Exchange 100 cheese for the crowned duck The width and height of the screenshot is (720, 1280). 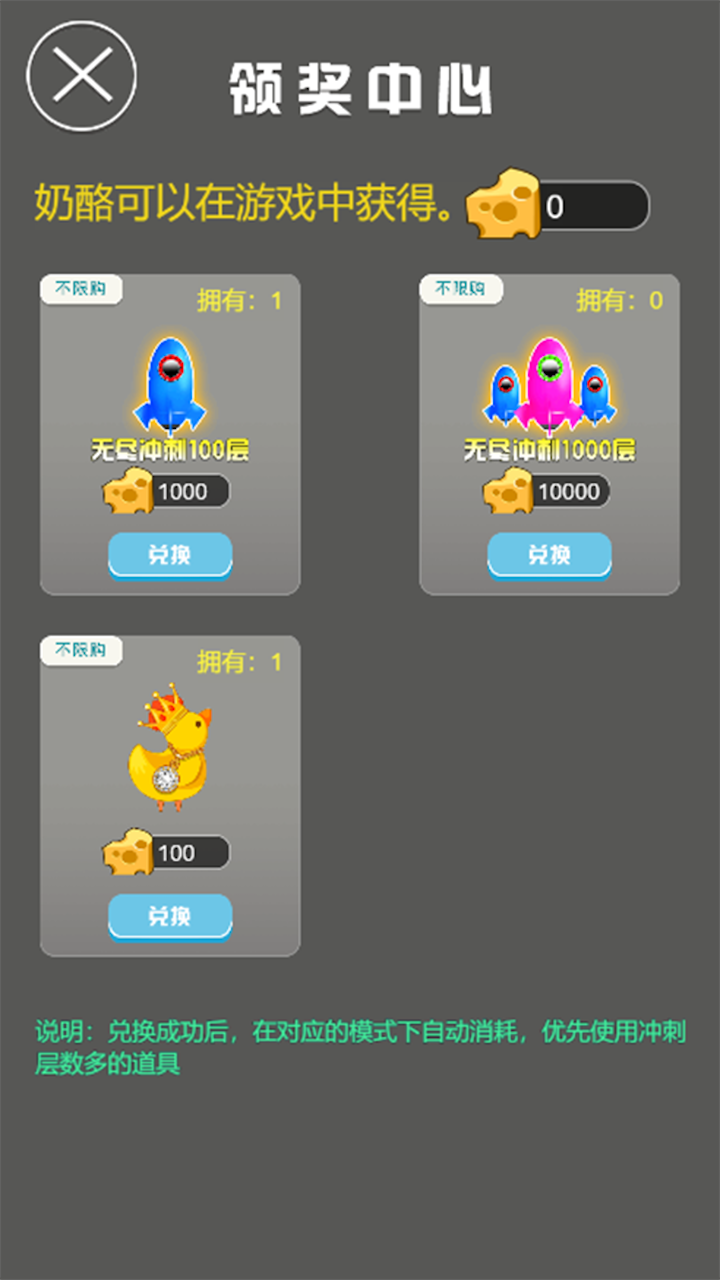point(170,916)
